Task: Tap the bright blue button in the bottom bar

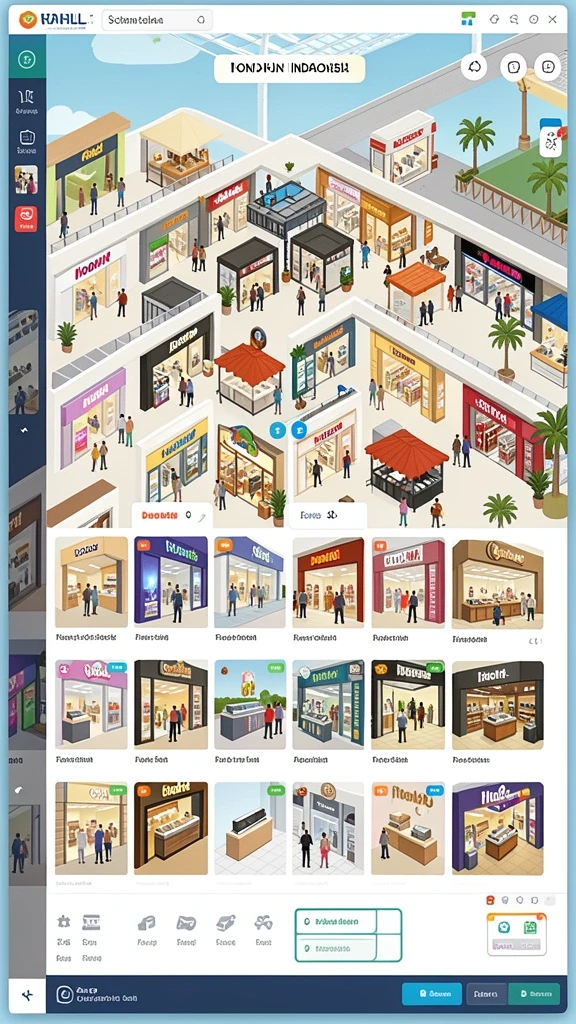Action: [x=432, y=994]
